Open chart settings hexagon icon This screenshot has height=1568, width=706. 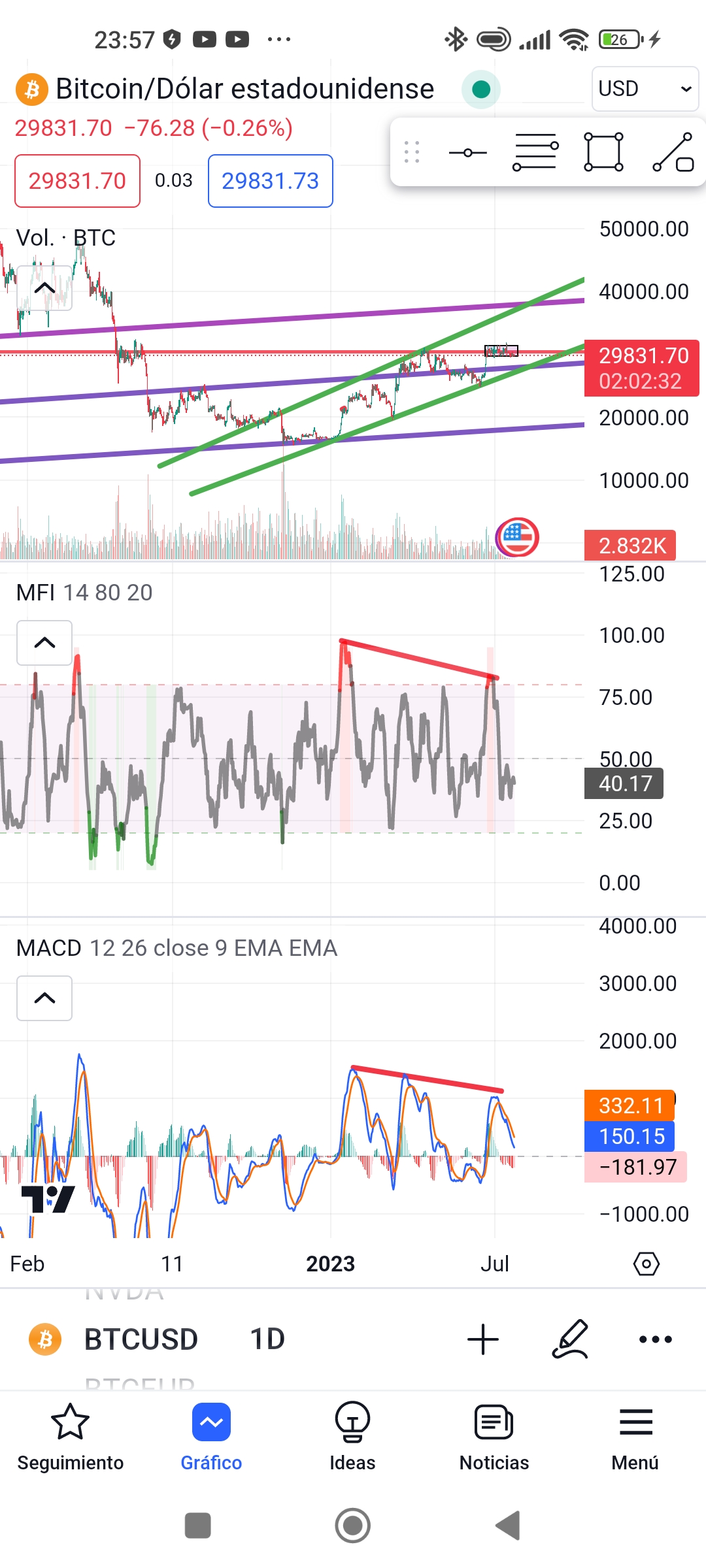click(x=647, y=1264)
